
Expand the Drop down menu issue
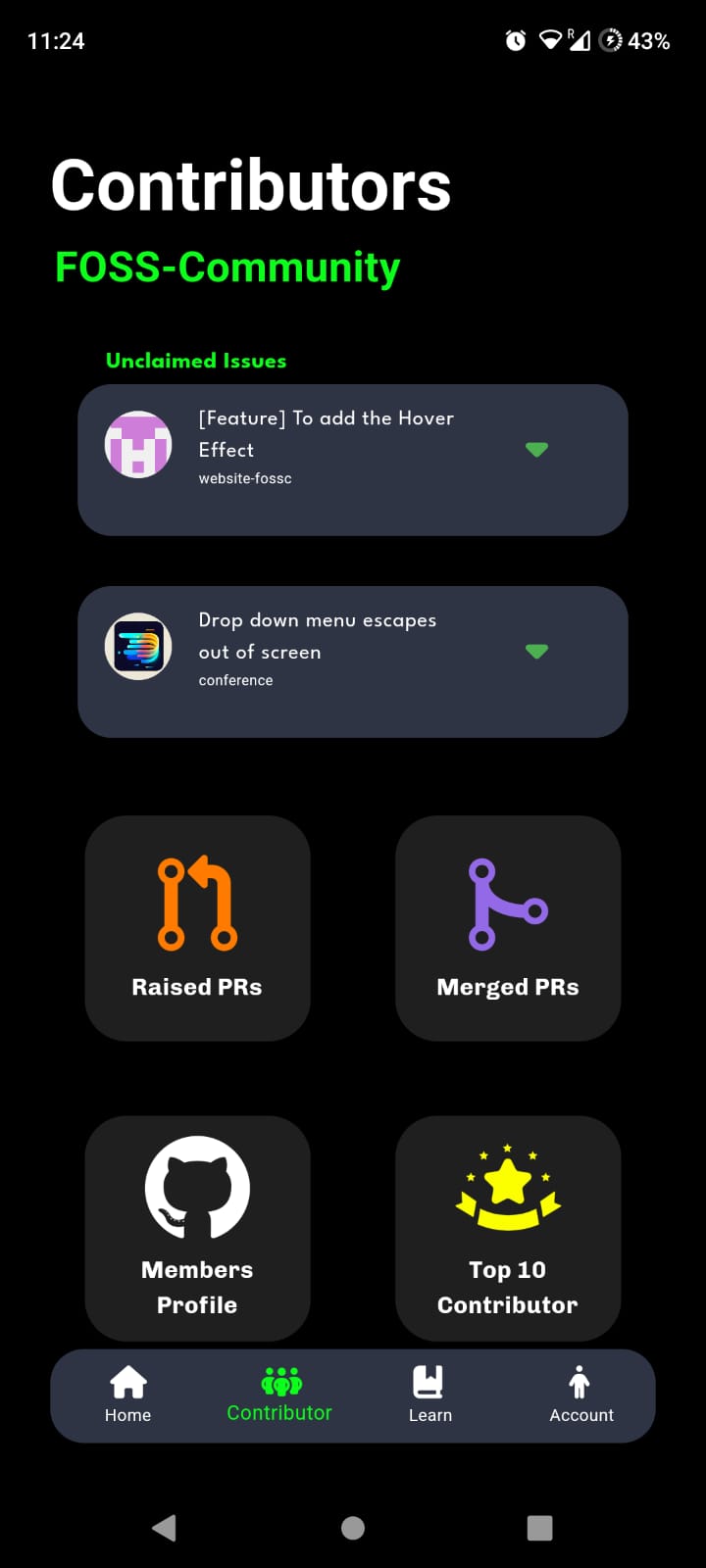click(536, 651)
